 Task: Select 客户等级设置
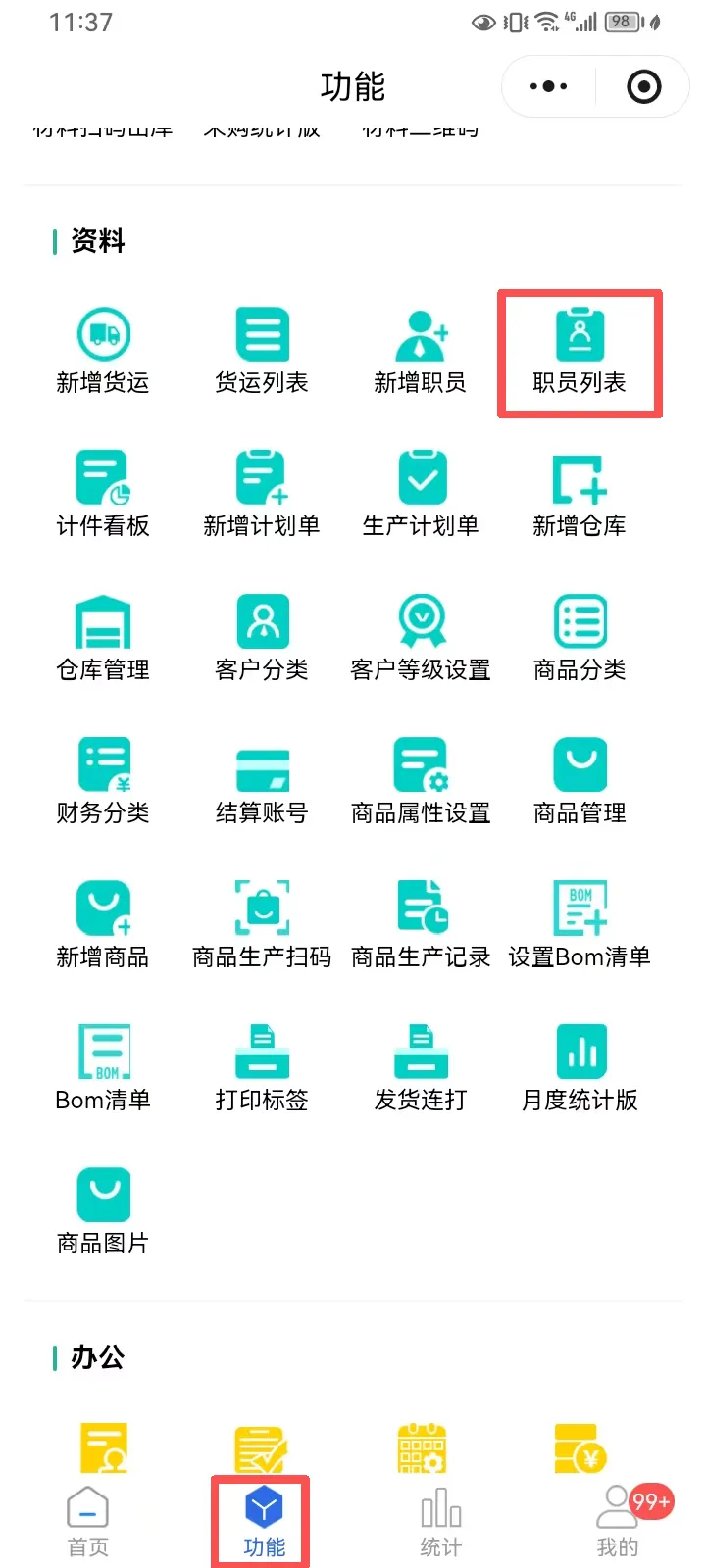[421, 639]
